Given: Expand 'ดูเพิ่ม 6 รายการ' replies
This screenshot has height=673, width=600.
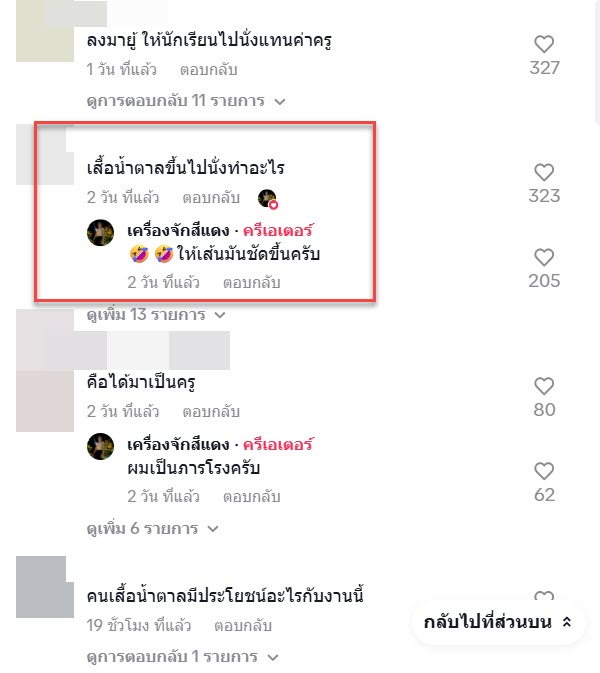Looking at the screenshot, I should [152, 528].
